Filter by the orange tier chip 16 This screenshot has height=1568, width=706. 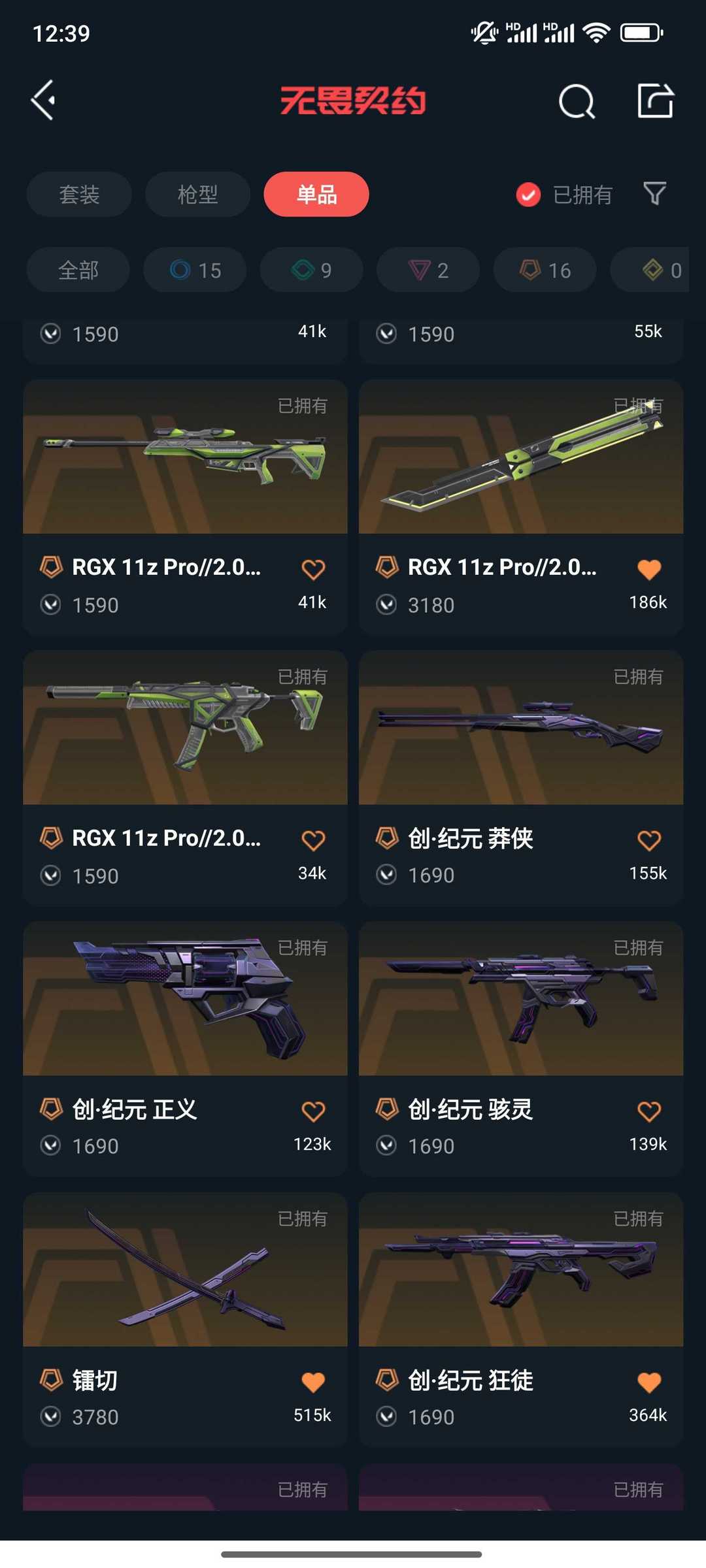(545, 270)
